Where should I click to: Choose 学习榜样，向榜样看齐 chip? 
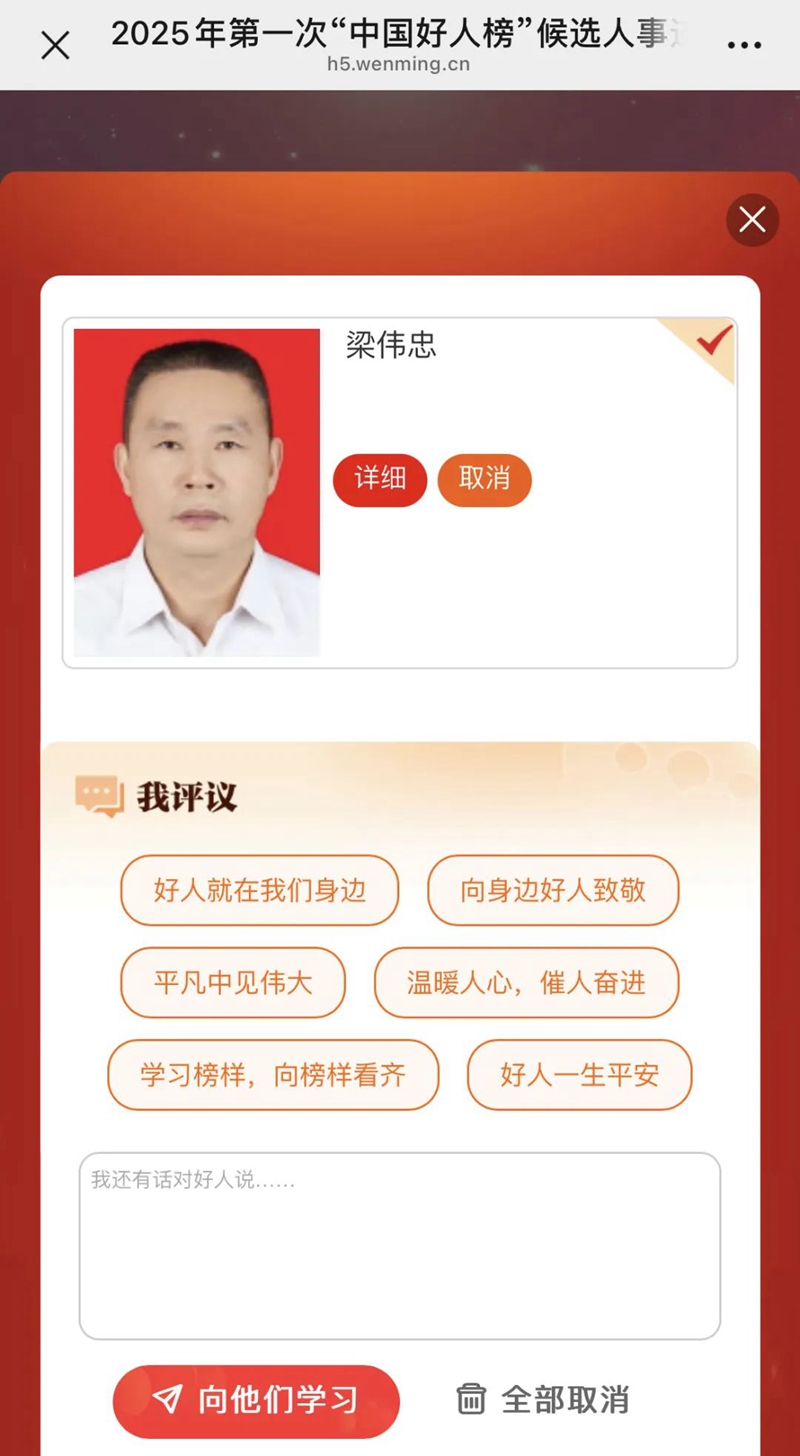(273, 1075)
